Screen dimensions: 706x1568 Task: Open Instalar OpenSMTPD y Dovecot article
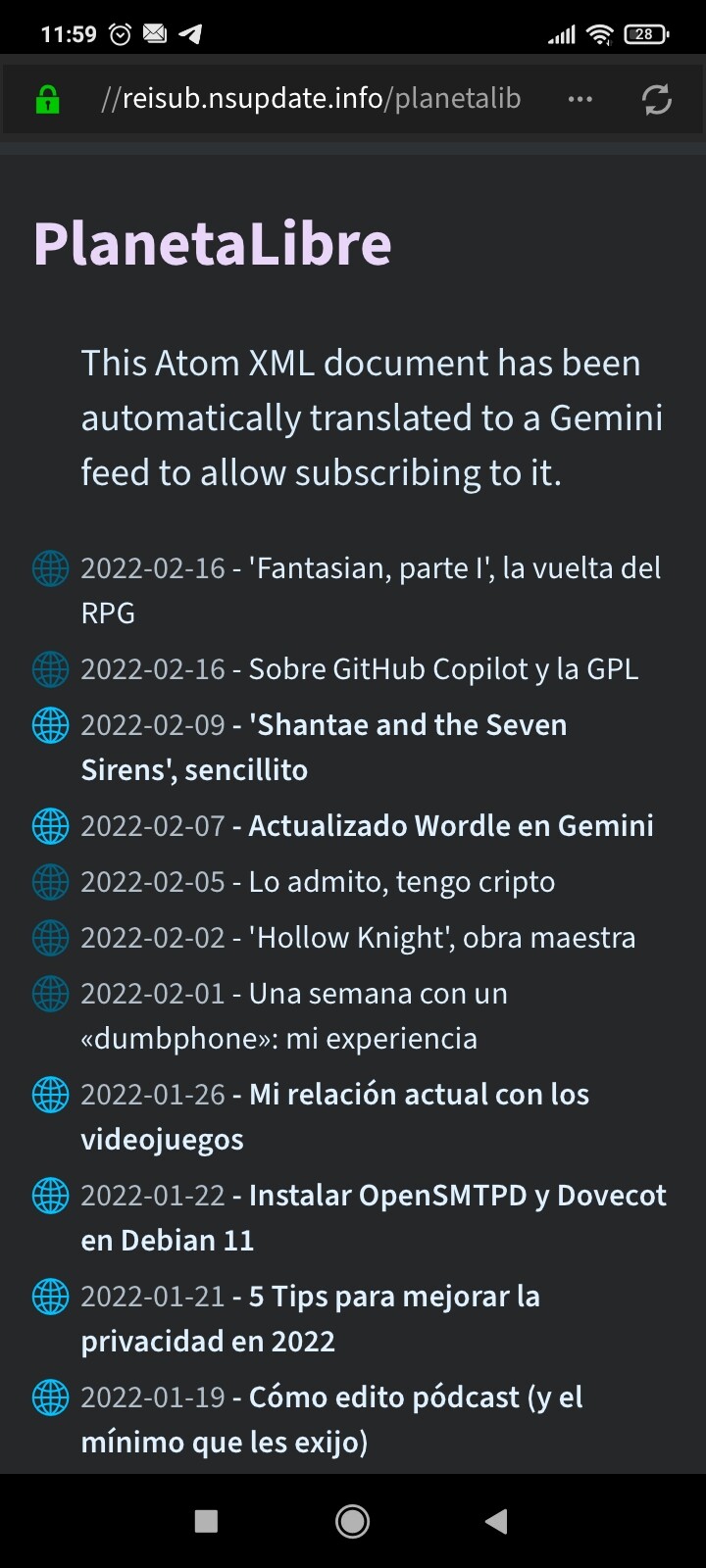(x=374, y=1217)
